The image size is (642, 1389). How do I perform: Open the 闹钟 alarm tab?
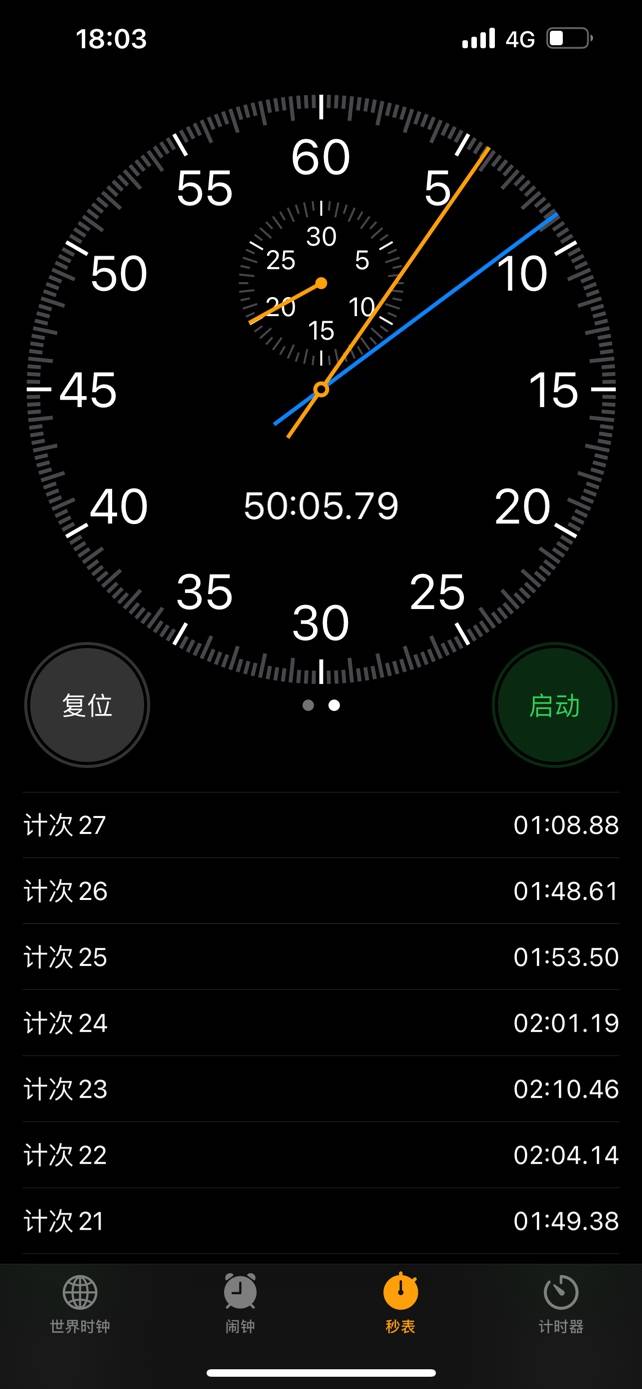[x=240, y=1304]
